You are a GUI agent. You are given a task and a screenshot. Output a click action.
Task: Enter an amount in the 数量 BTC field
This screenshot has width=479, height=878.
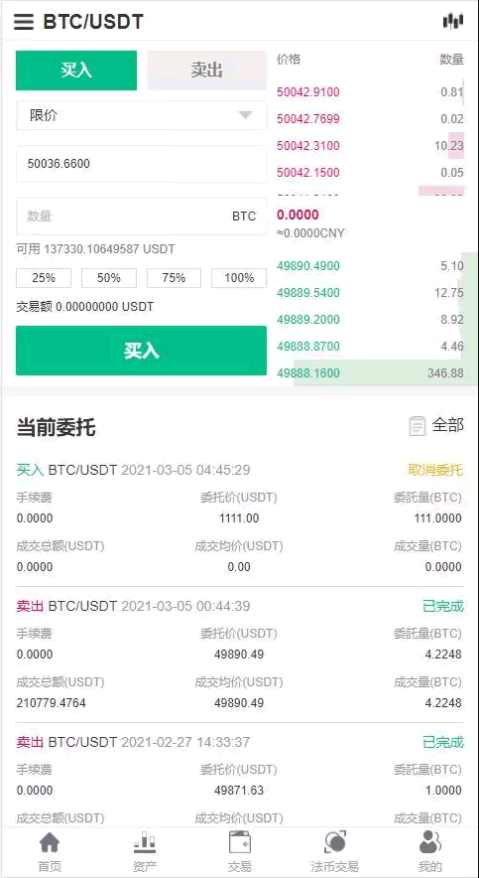pyautogui.click(x=141, y=216)
